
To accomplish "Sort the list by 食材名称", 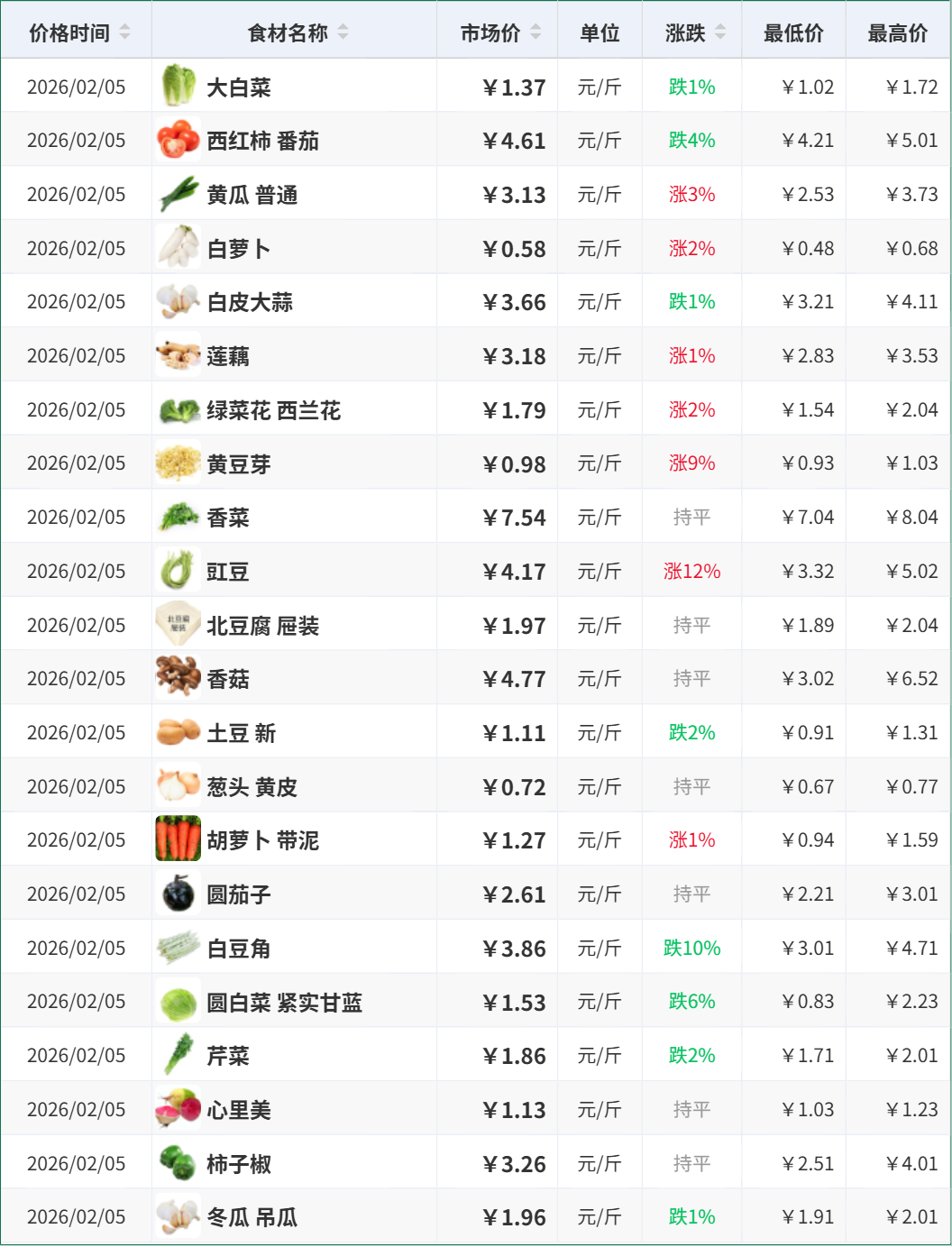I will 343,32.
